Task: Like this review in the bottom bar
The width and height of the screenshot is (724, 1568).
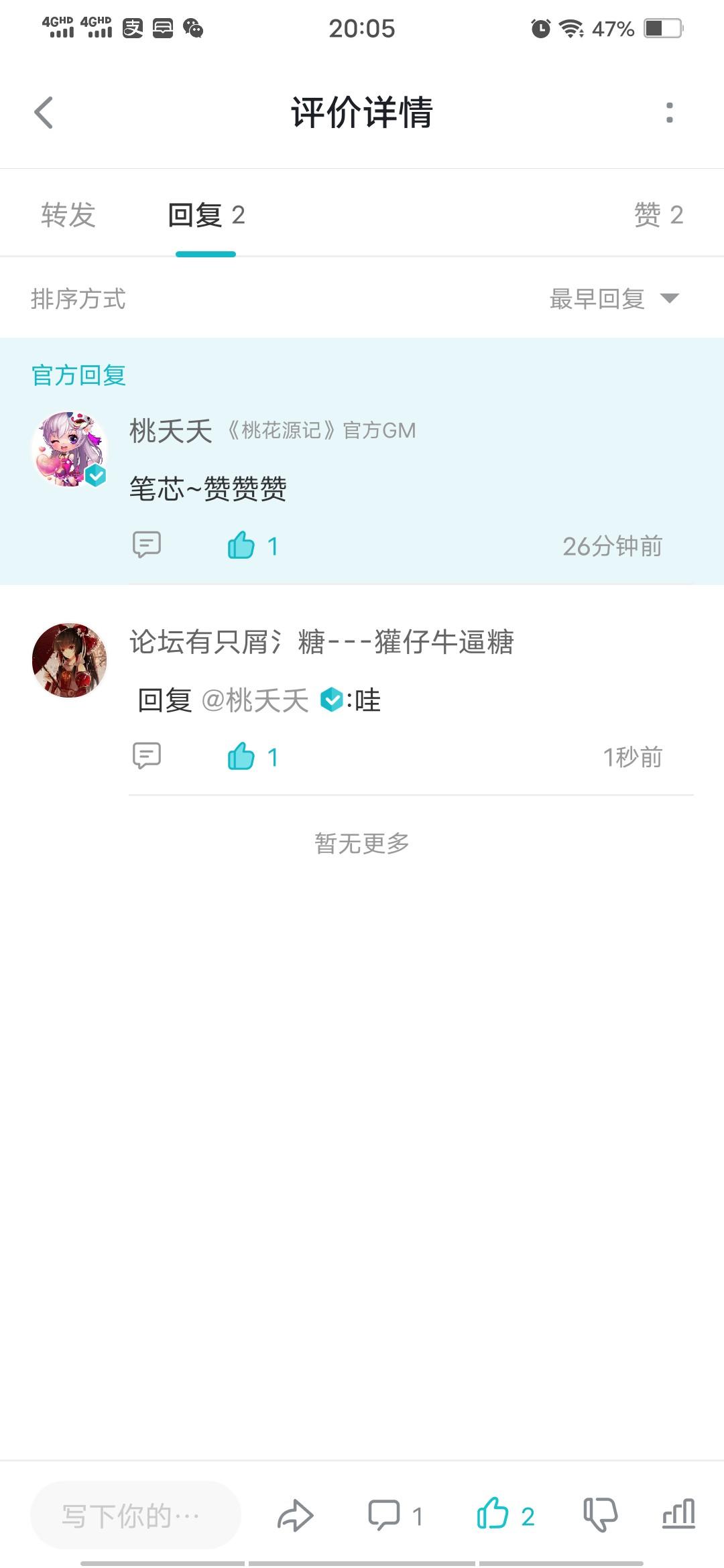Action: 505,1514
